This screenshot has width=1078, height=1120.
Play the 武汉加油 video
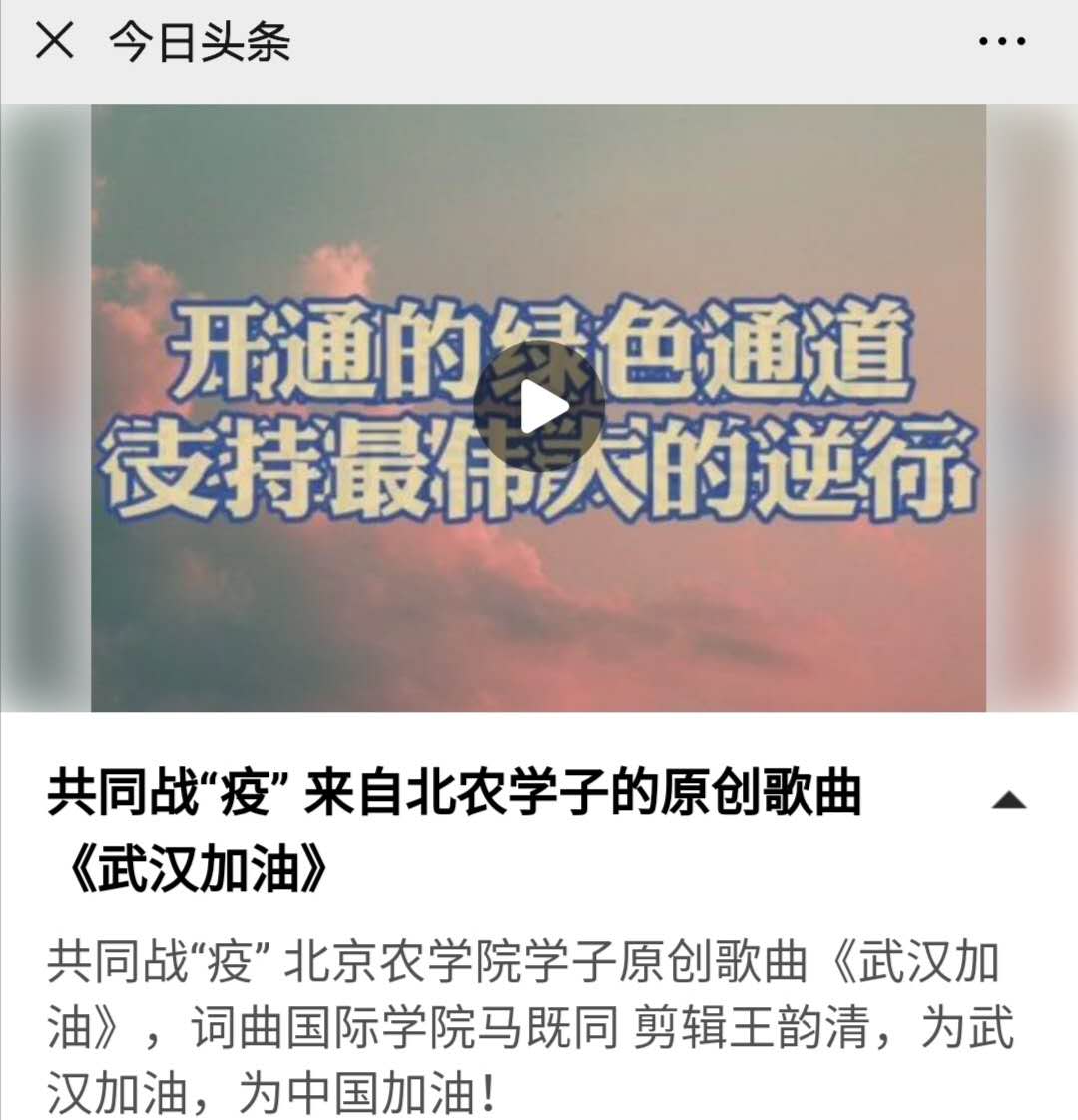point(539,407)
